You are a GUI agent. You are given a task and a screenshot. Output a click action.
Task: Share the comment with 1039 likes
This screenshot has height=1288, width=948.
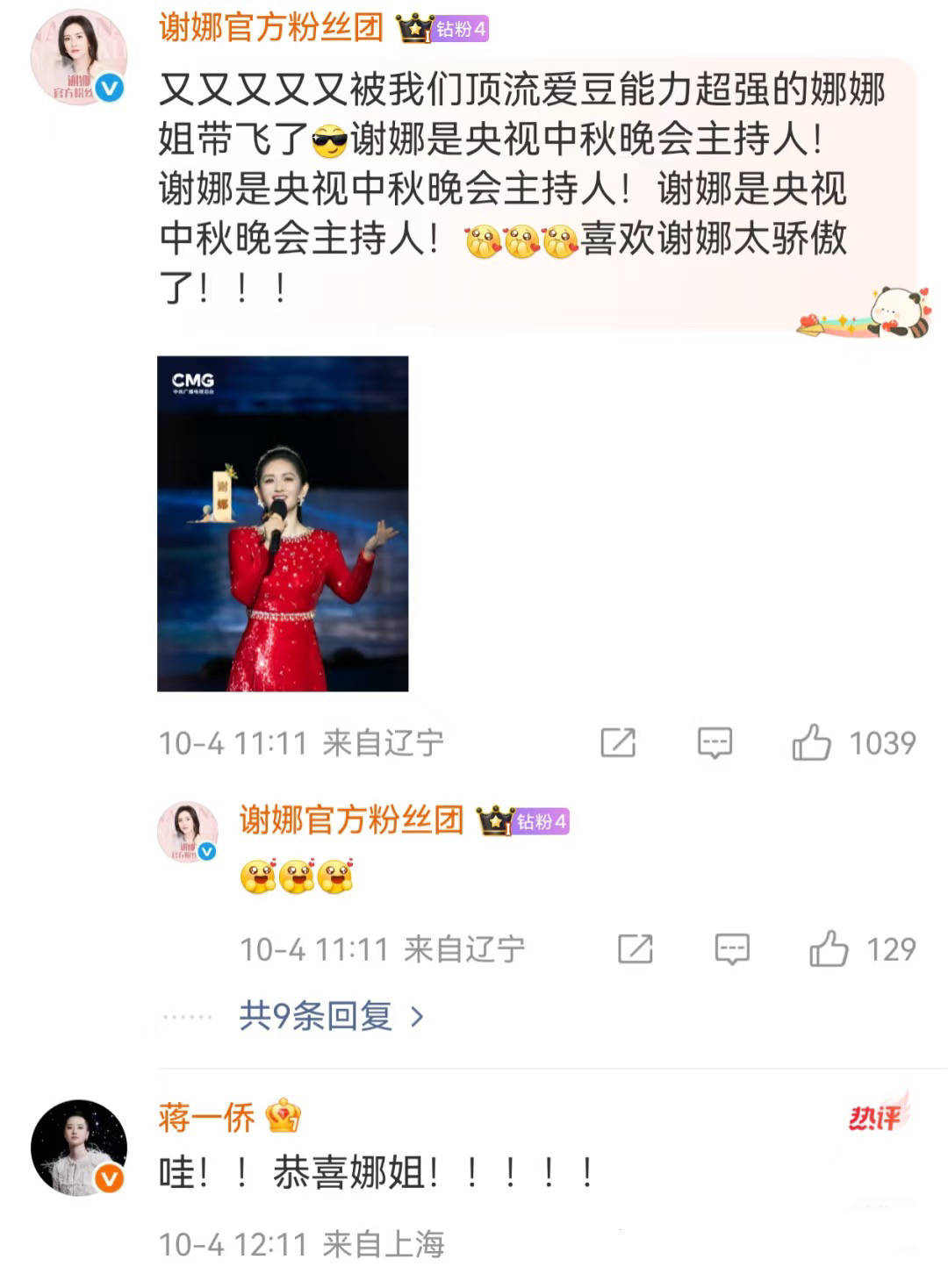(618, 743)
